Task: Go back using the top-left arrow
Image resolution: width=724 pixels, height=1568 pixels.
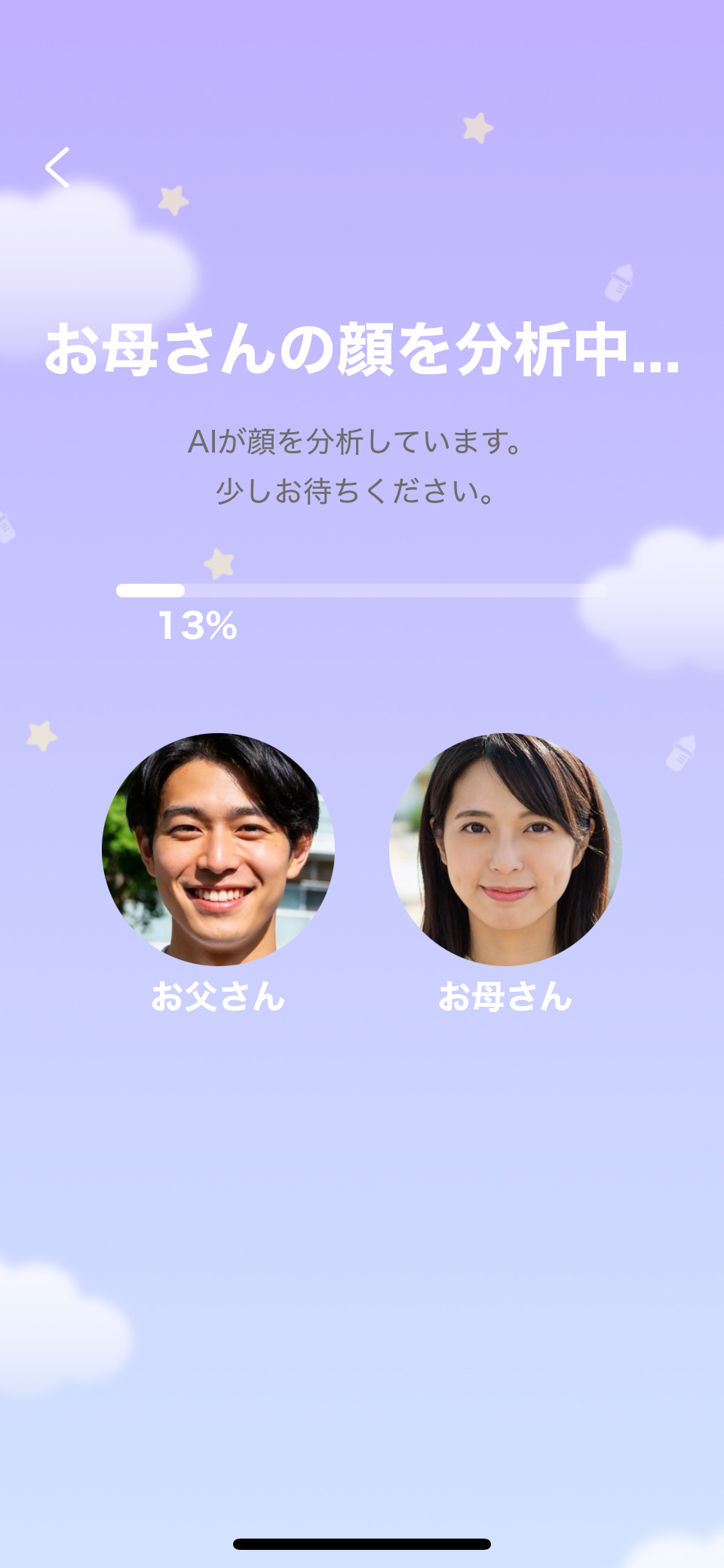Action: 58,167
